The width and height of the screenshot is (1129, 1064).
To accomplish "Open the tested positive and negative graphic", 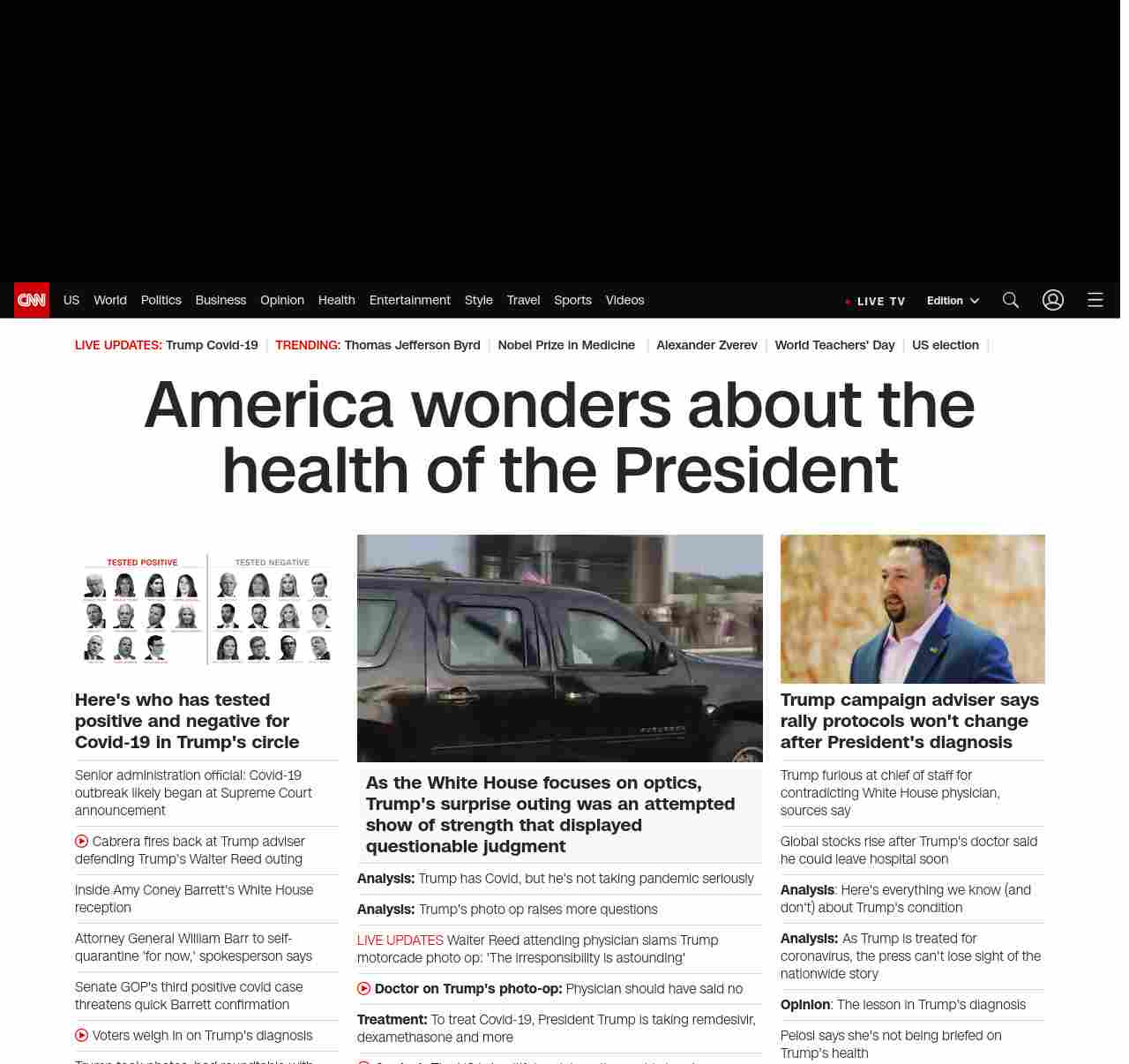I will click(207, 609).
